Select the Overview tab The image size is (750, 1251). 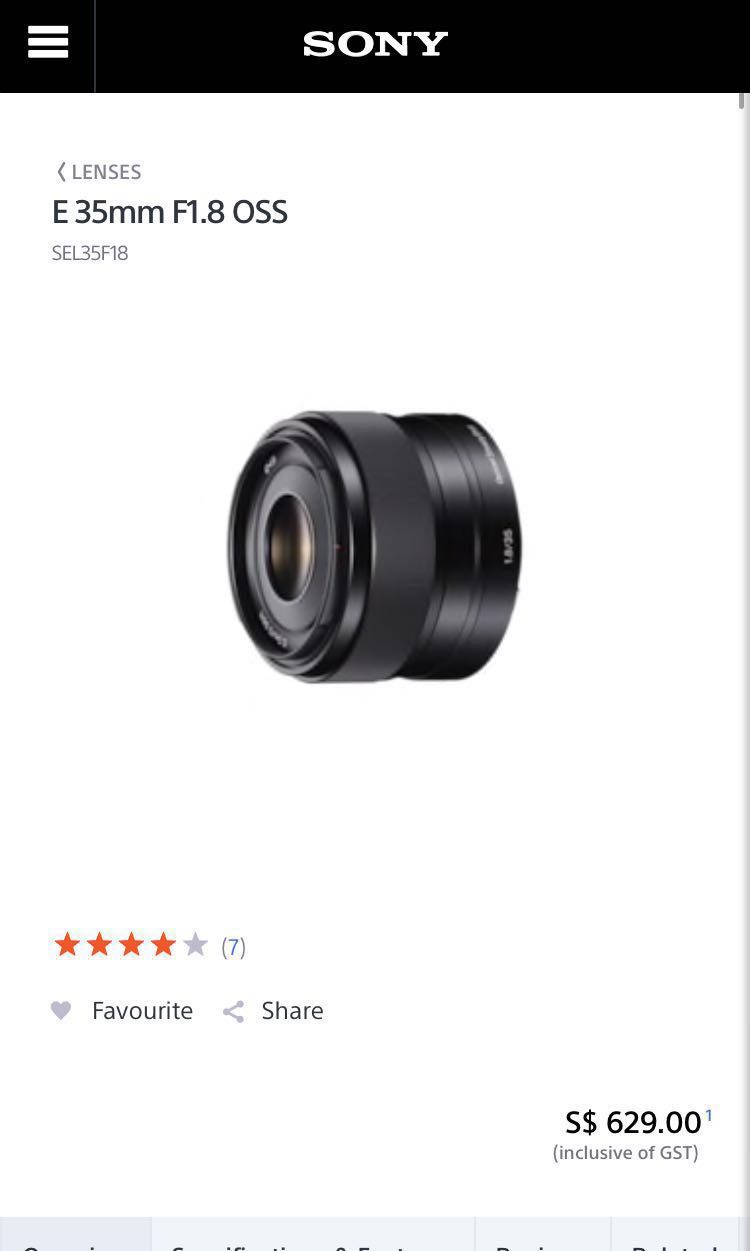click(75, 1238)
